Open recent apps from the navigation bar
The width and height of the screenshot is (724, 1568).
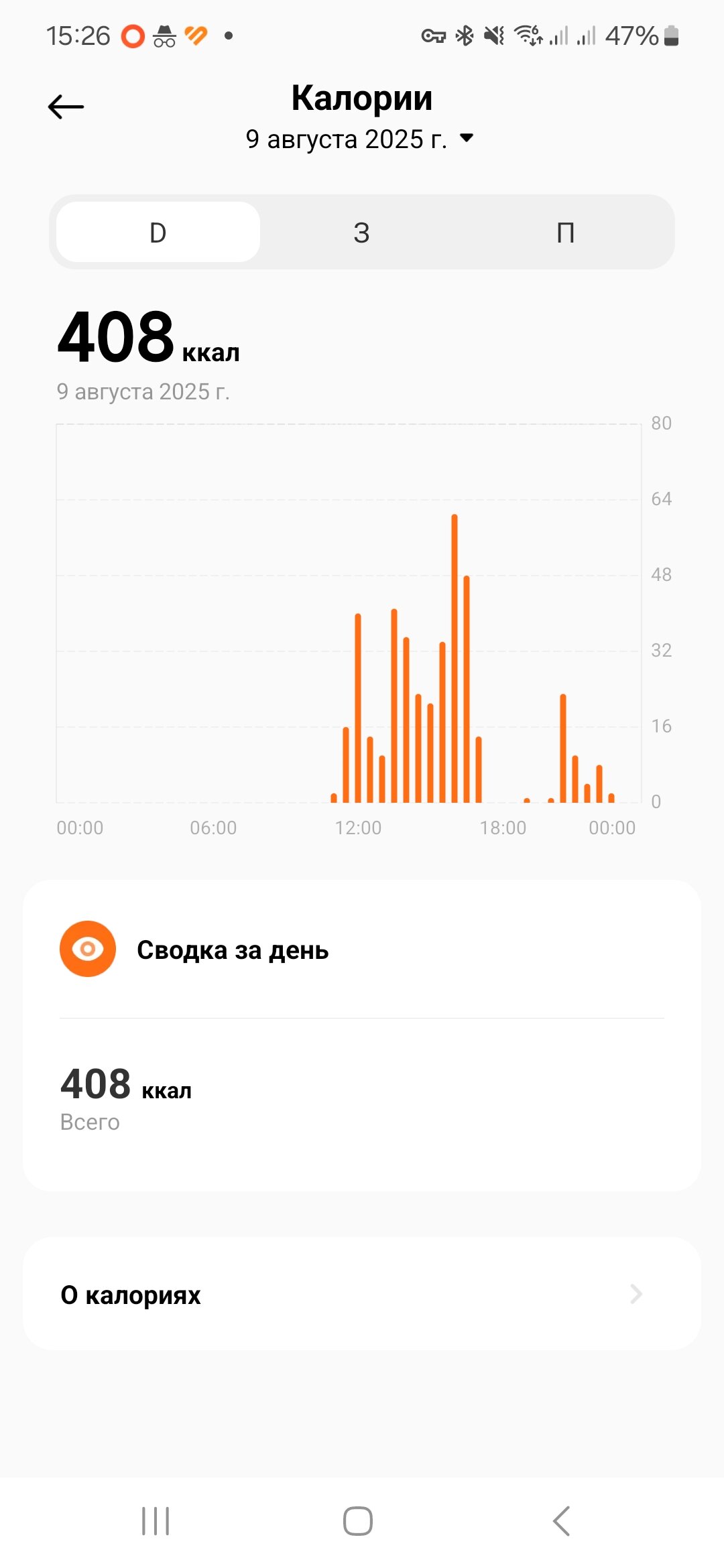click(156, 1520)
